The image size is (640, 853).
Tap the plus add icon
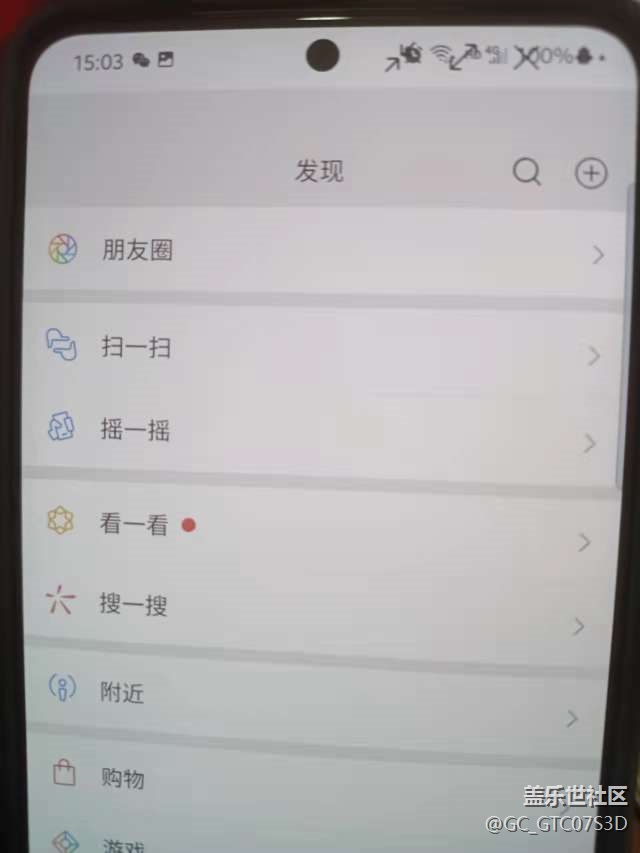pos(591,173)
